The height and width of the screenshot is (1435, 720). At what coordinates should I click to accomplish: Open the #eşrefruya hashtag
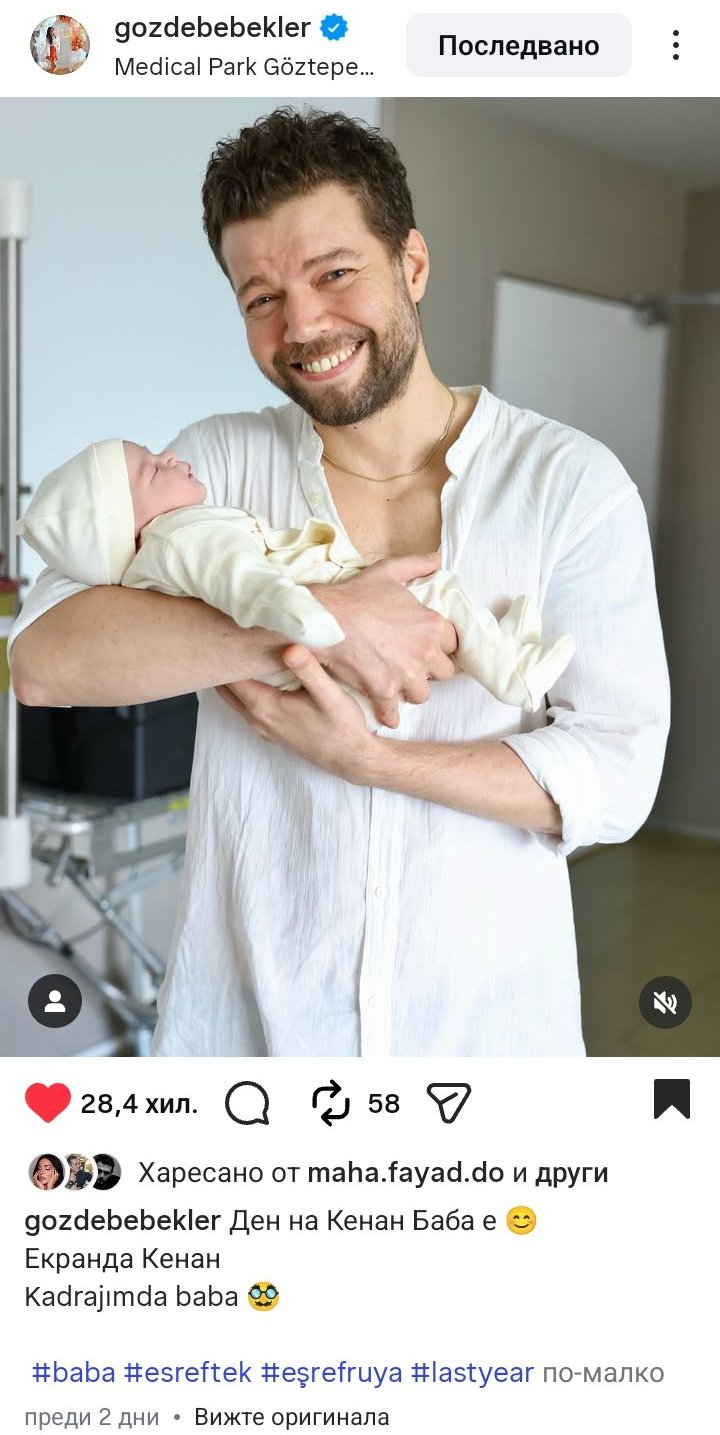click(x=332, y=1373)
